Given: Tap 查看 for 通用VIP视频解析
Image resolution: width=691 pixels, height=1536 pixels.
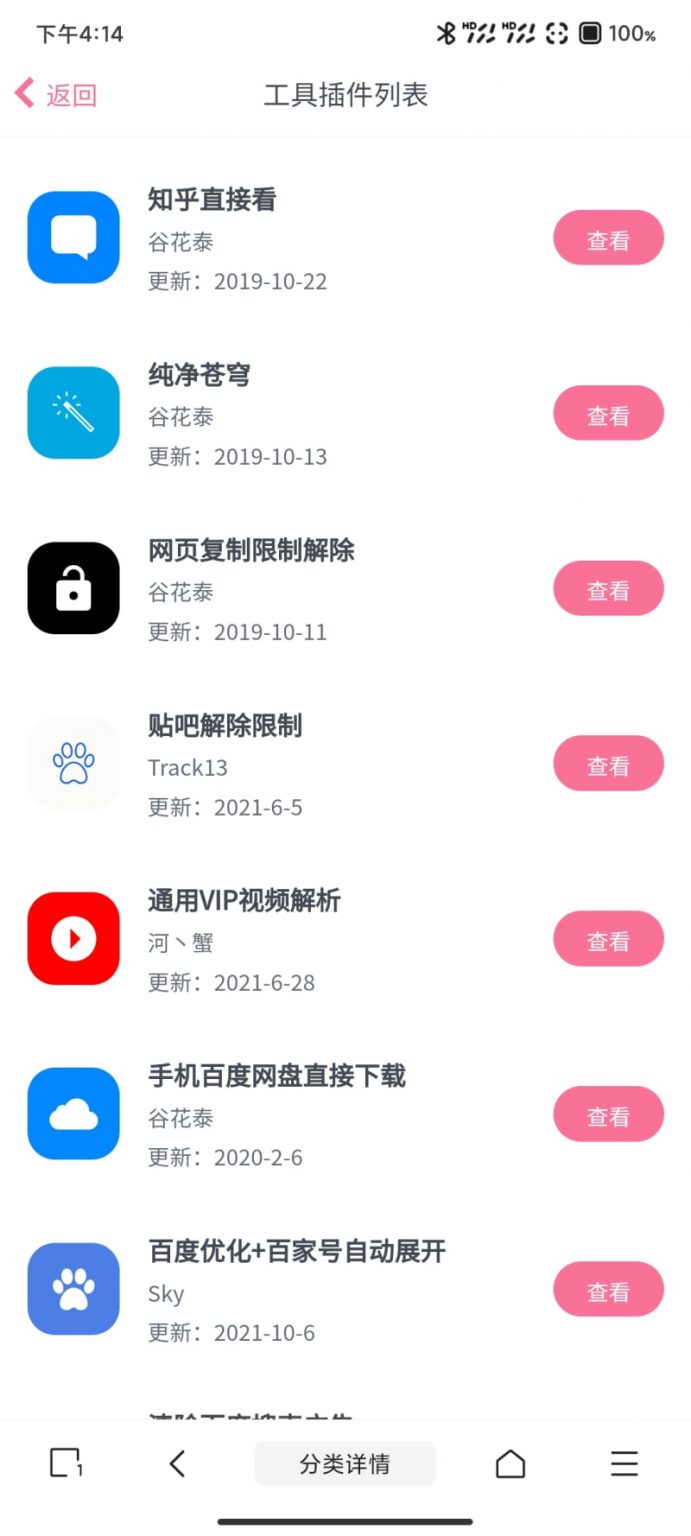Looking at the screenshot, I should tap(608, 939).
